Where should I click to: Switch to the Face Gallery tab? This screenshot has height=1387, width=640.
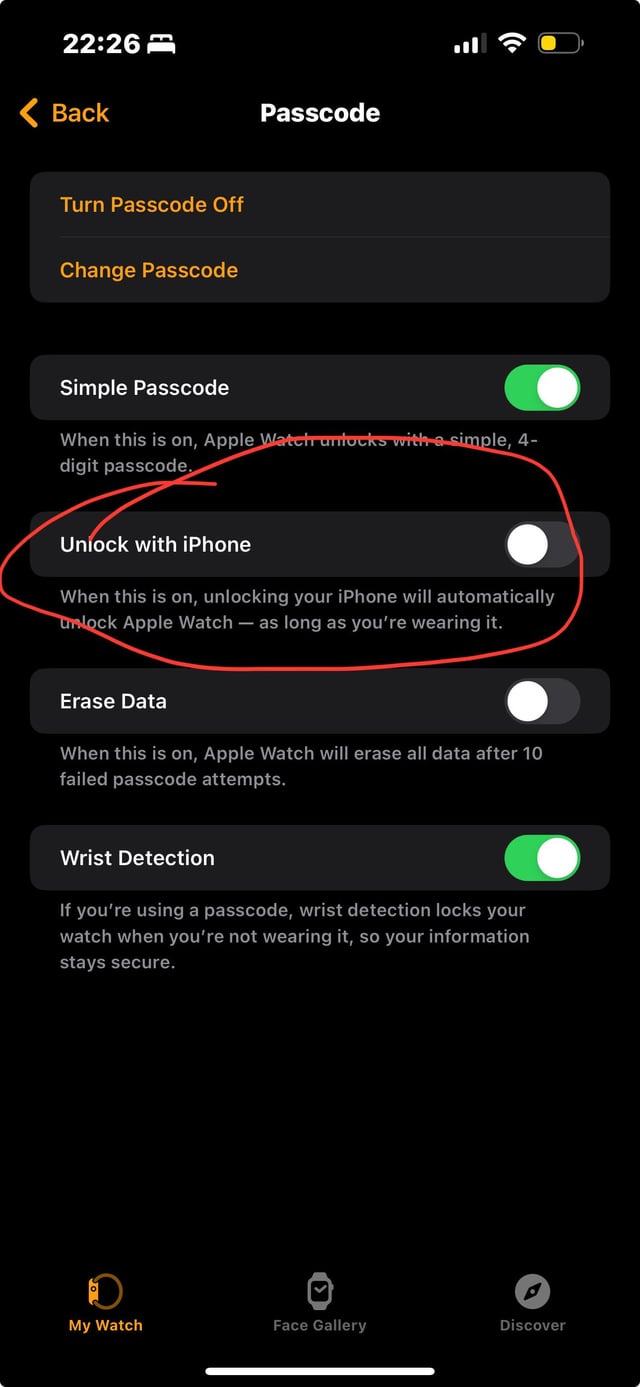point(319,1303)
